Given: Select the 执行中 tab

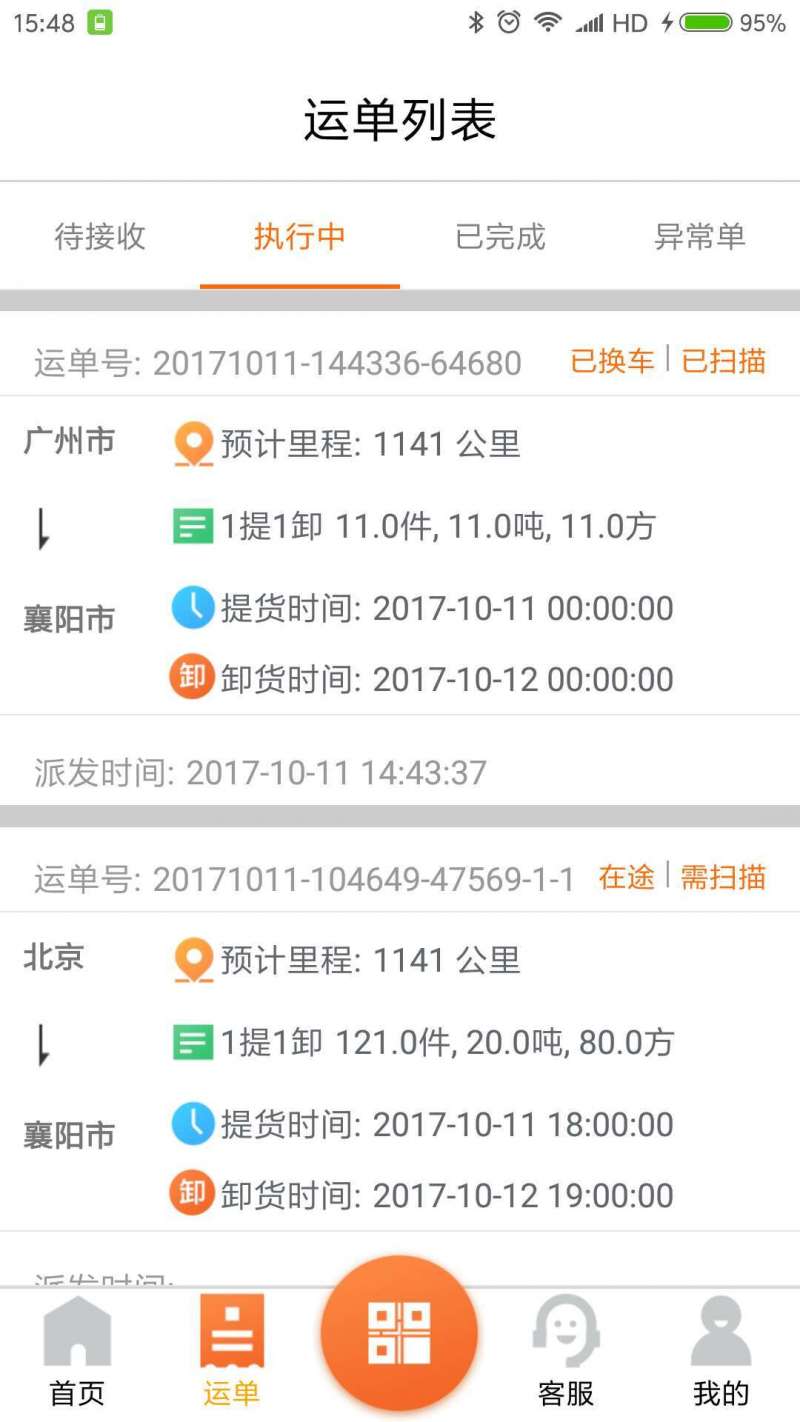Looking at the screenshot, I should [300, 237].
